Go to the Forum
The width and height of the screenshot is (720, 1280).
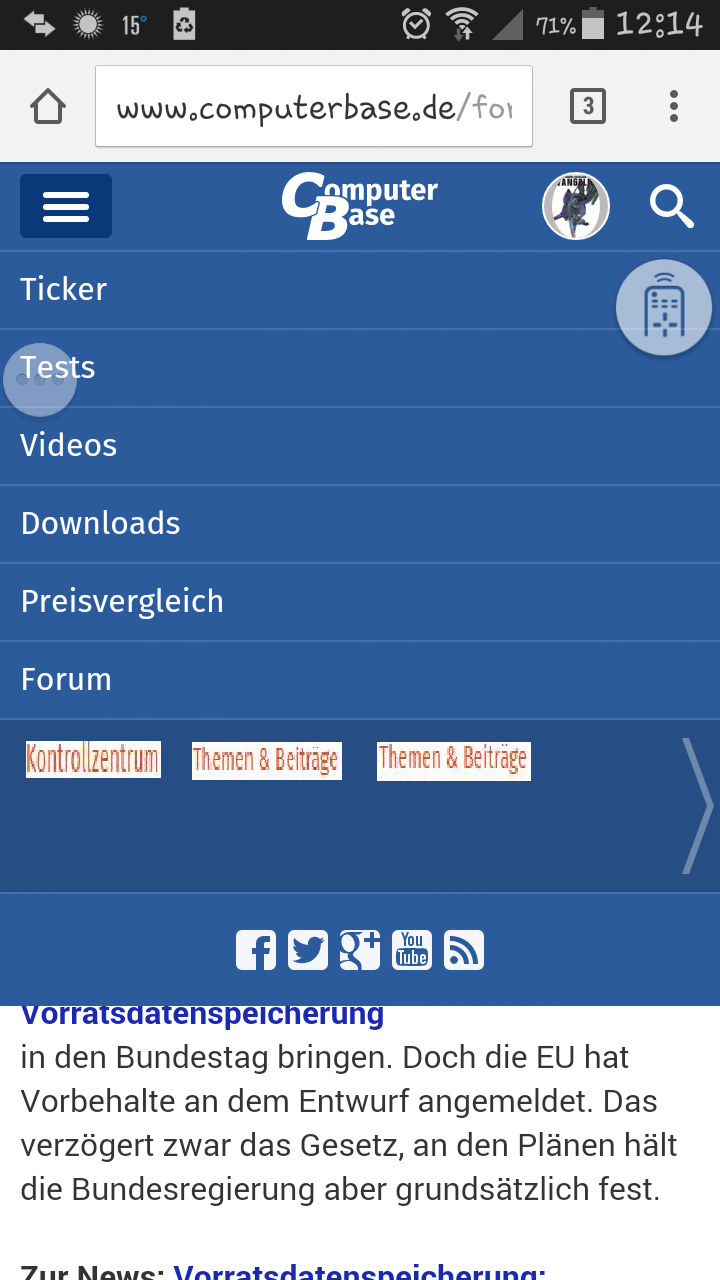[x=66, y=679]
